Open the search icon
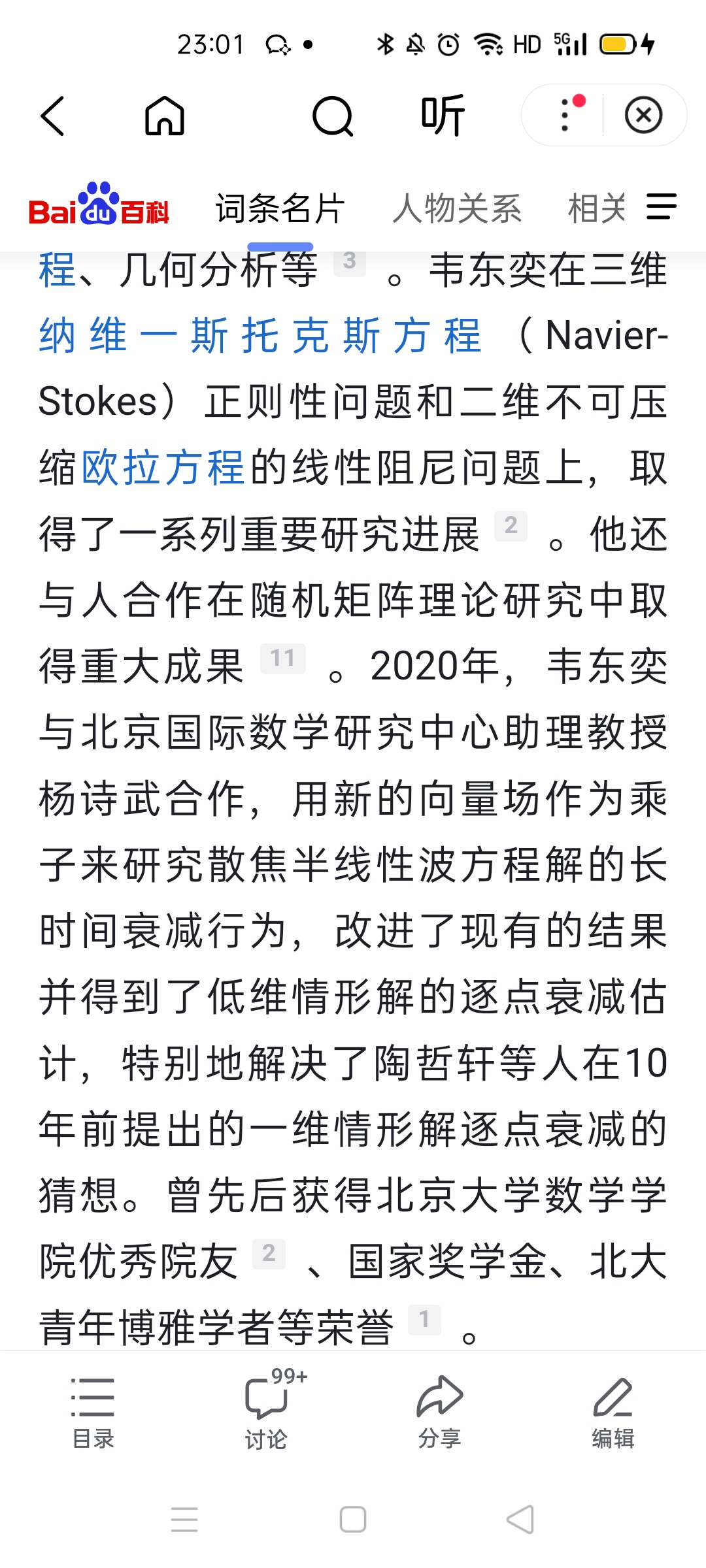This screenshot has height=1568, width=706. click(x=333, y=116)
